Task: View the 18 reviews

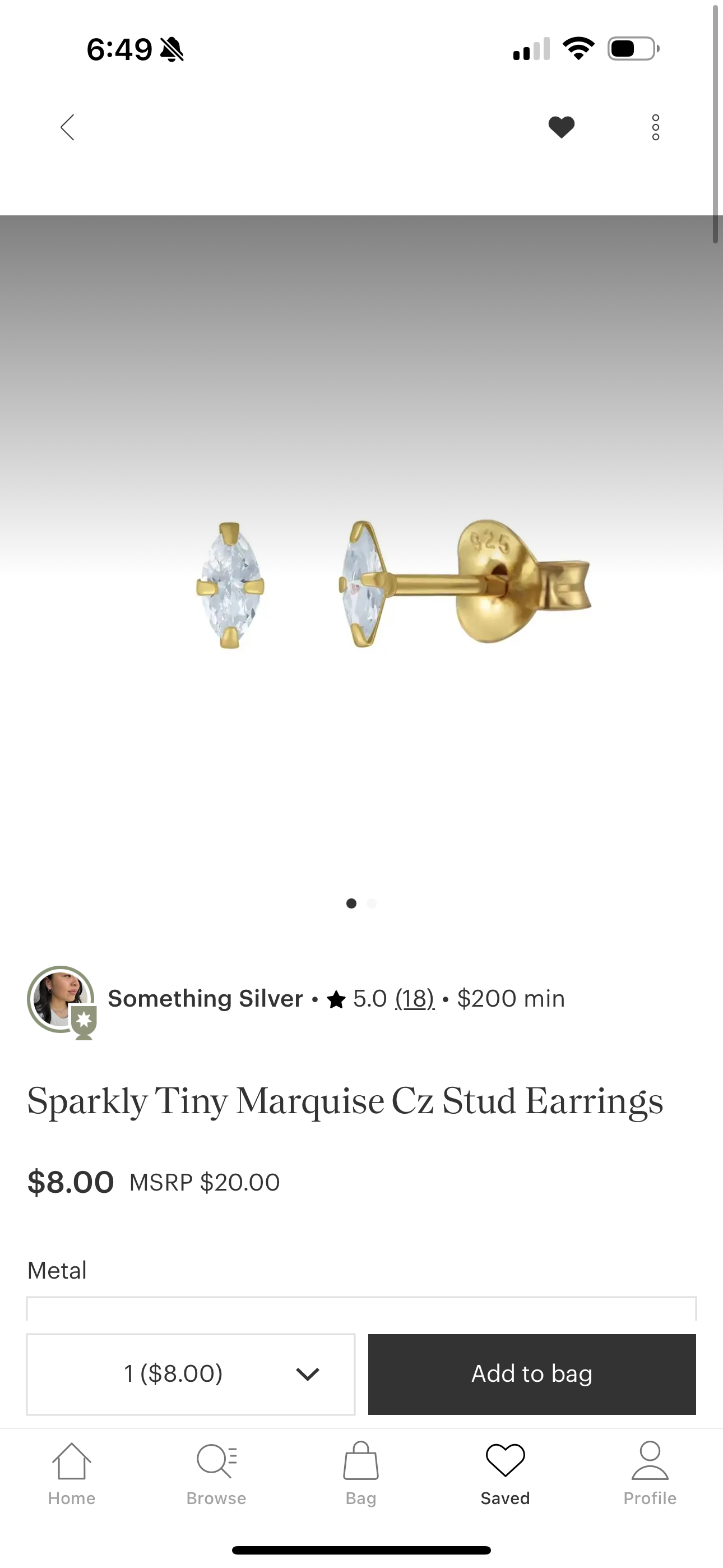Action: point(414,999)
